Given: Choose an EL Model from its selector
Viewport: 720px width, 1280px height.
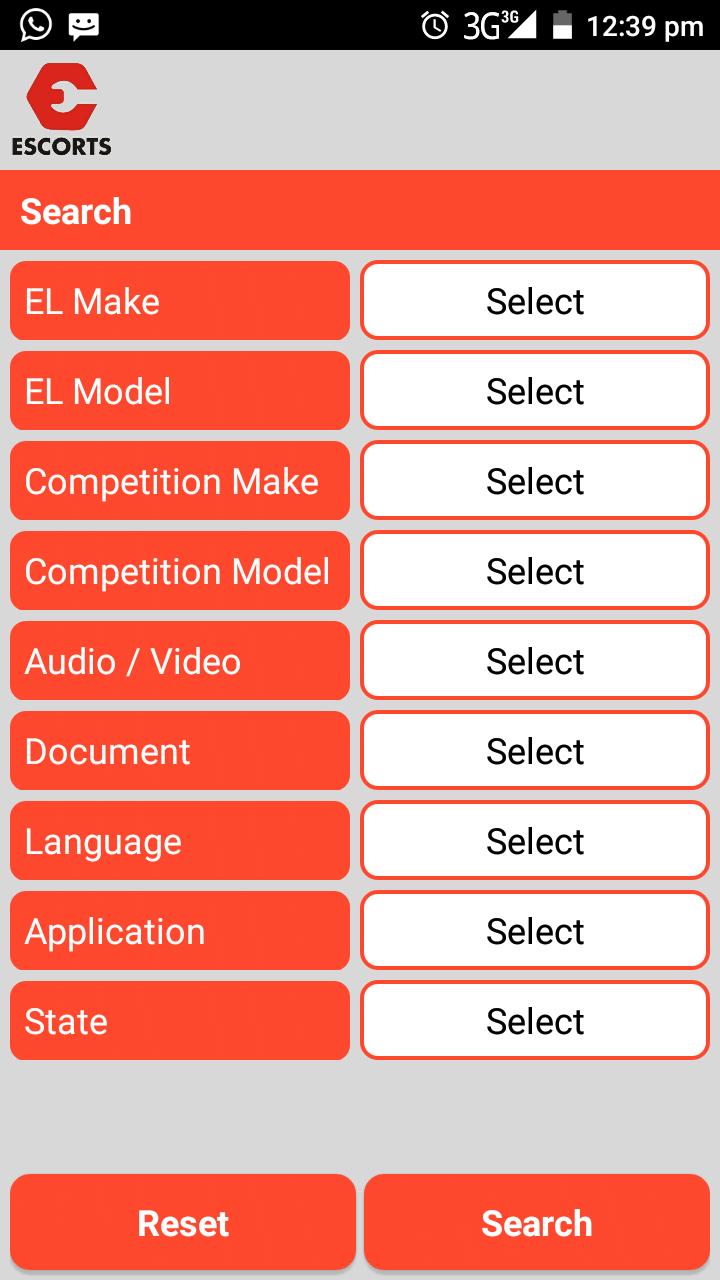Looking at the screenshot, I should [535, 391].
